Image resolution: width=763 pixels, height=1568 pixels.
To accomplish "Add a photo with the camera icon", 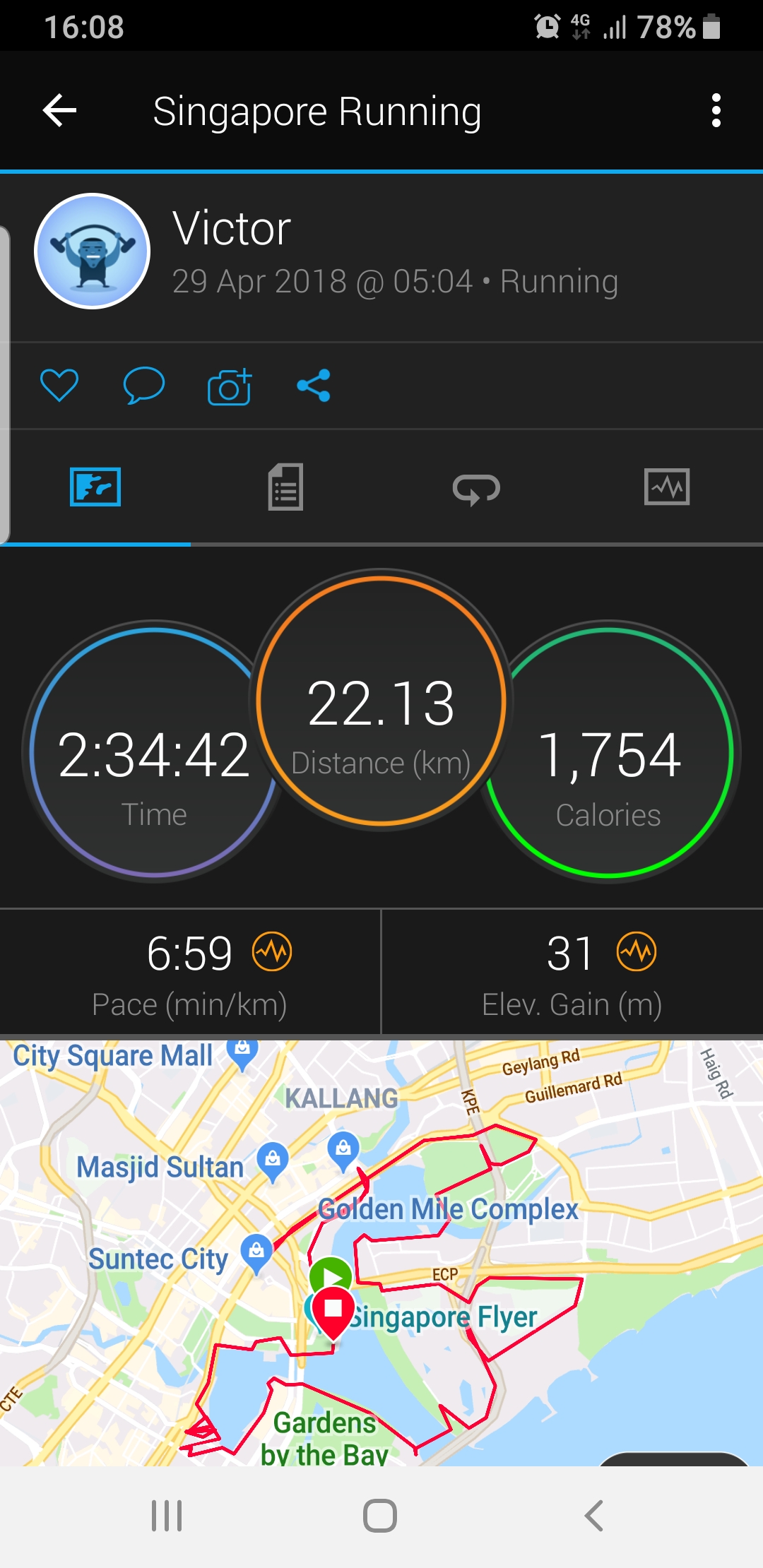I will click(230, 386).
